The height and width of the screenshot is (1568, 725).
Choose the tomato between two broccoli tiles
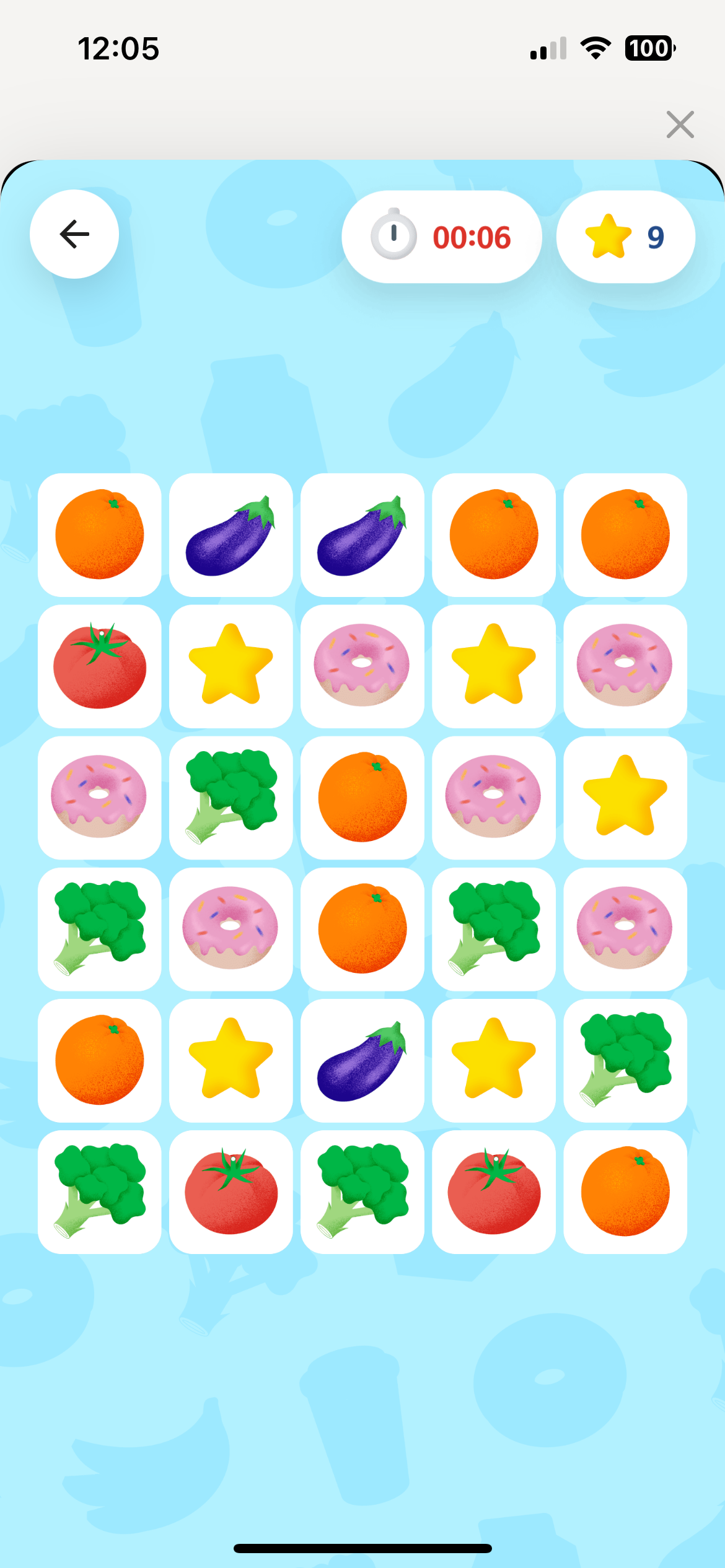(231, 1191)
